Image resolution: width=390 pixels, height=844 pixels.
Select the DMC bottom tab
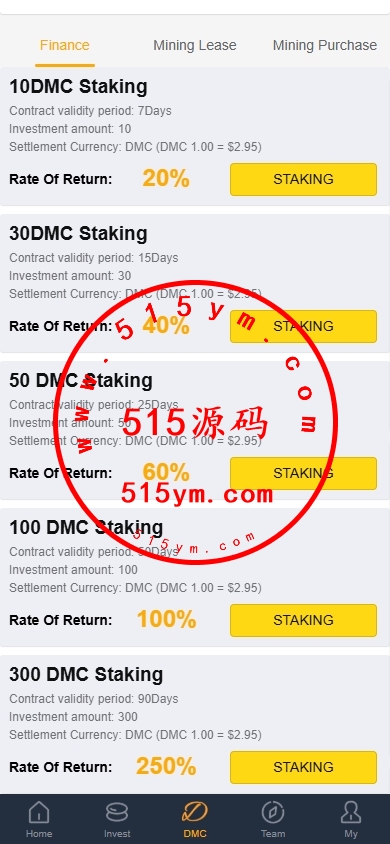click(195, 819)
